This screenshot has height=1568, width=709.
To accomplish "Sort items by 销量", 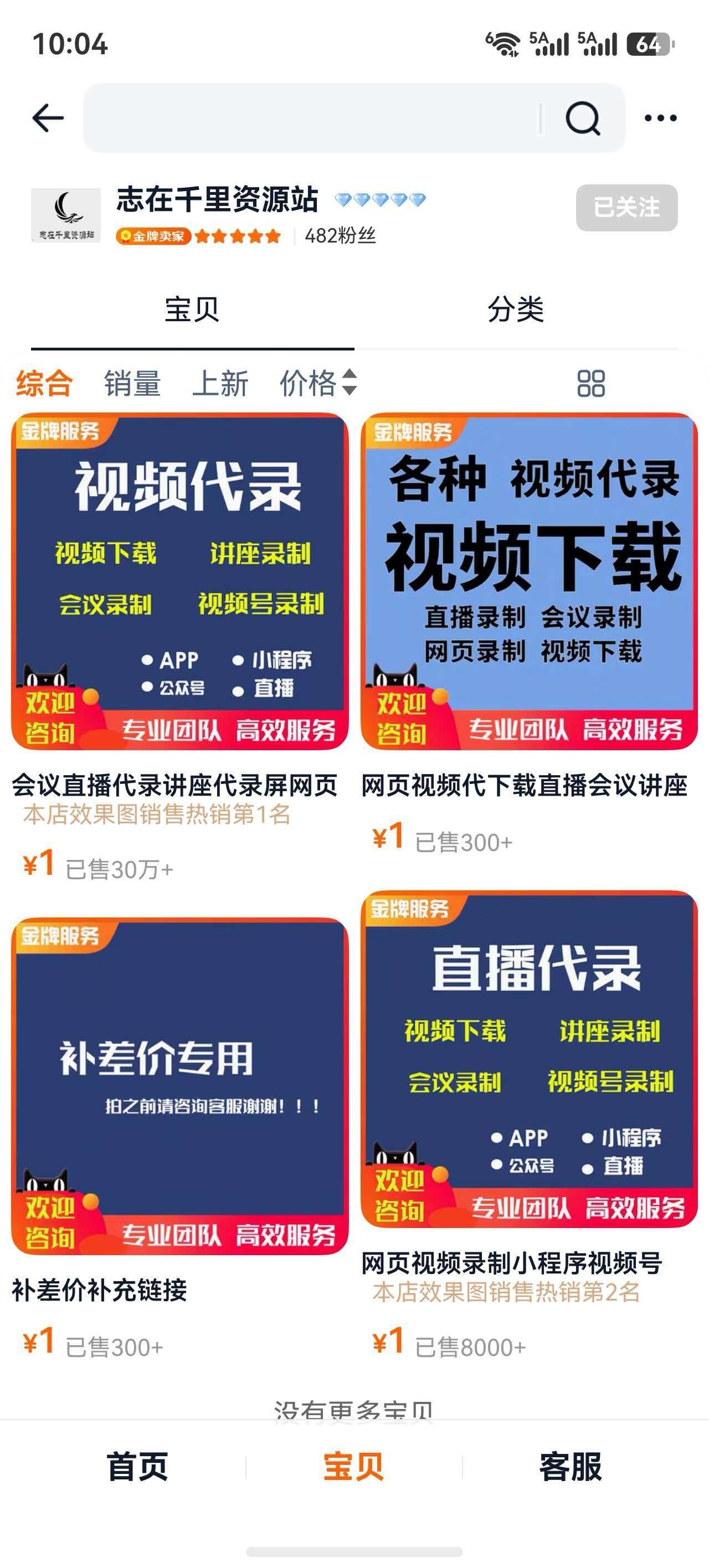I will 132,384.
